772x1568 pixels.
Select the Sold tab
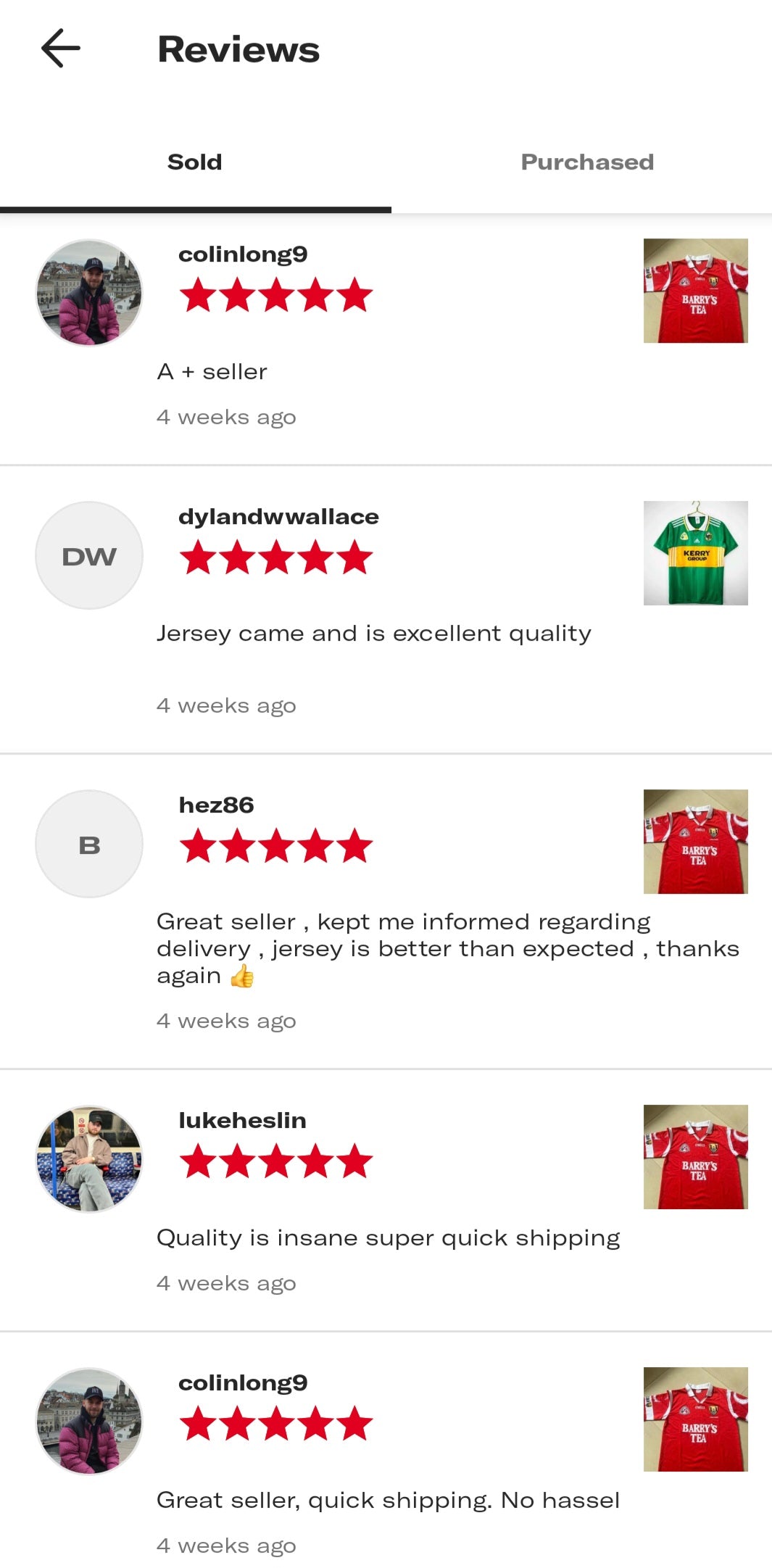click(194, 162)
